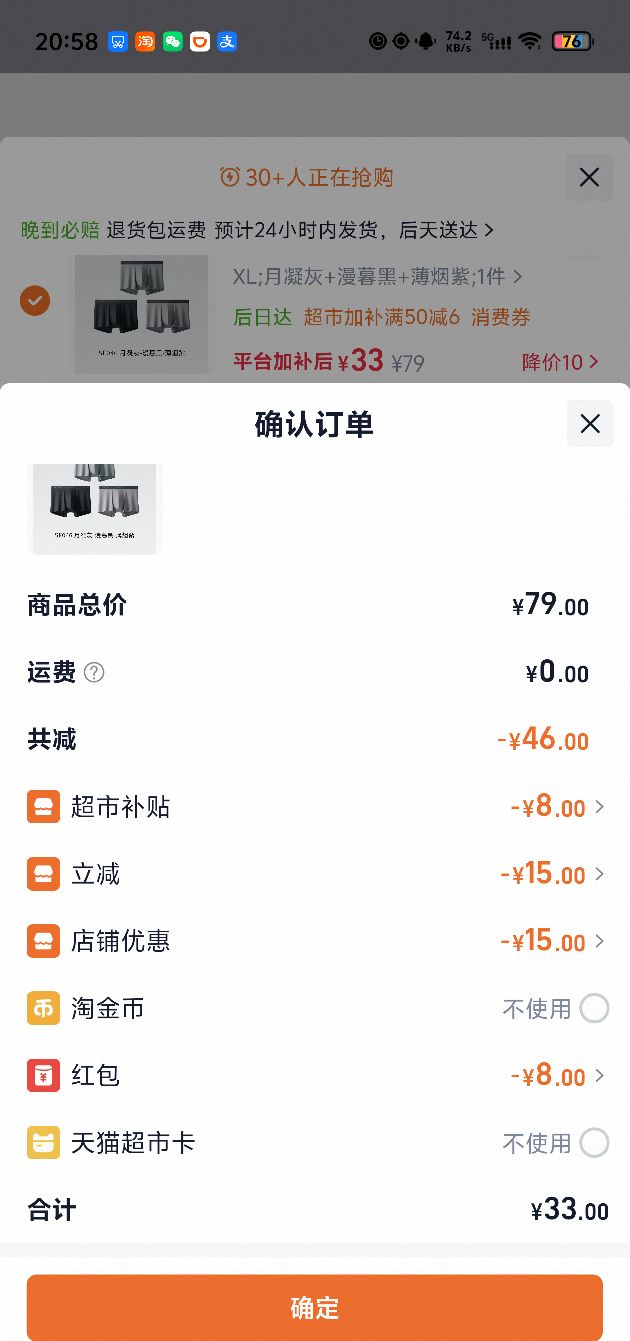Confirm the order with 确定
Viewport: 630px width, 1341px height.
315,1307
